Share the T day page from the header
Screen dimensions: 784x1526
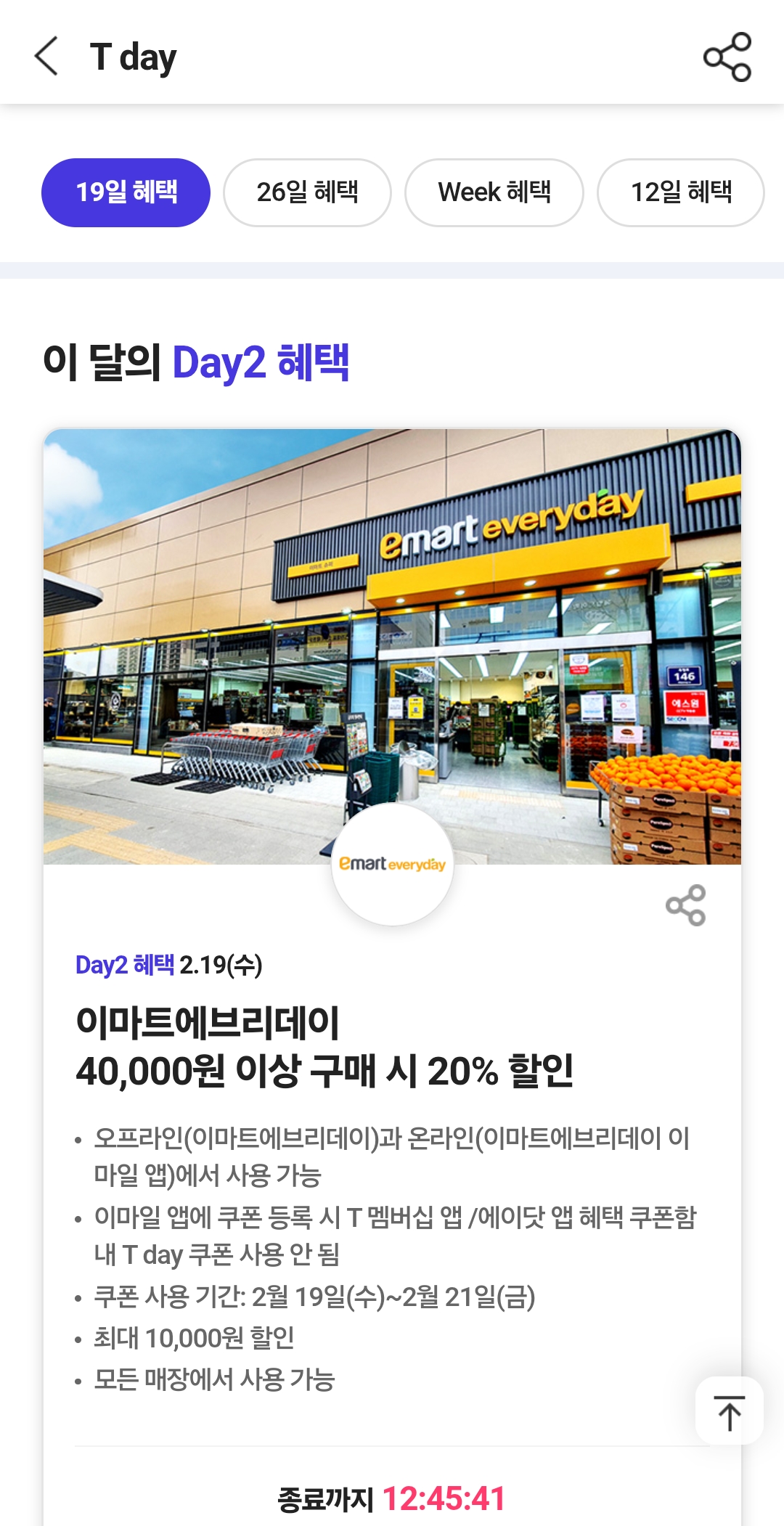[727, 57]
